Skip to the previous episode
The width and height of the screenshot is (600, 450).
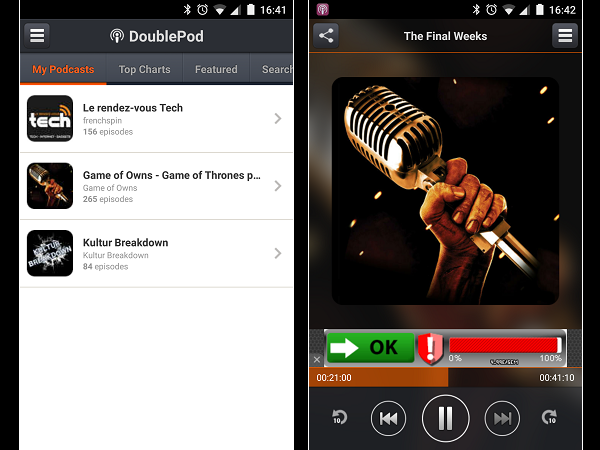[x=388, y=417]
